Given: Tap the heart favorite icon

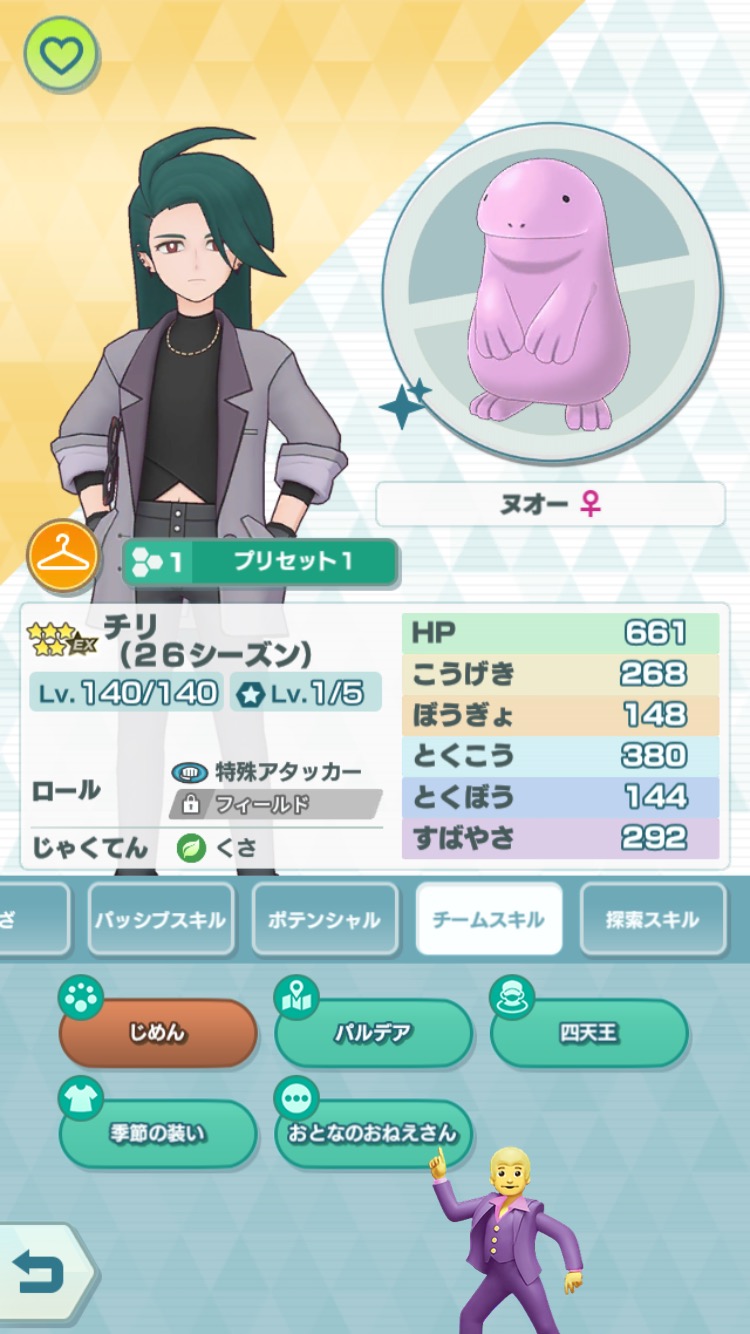Looking at the screenshot, I should [x=61, y=54].
